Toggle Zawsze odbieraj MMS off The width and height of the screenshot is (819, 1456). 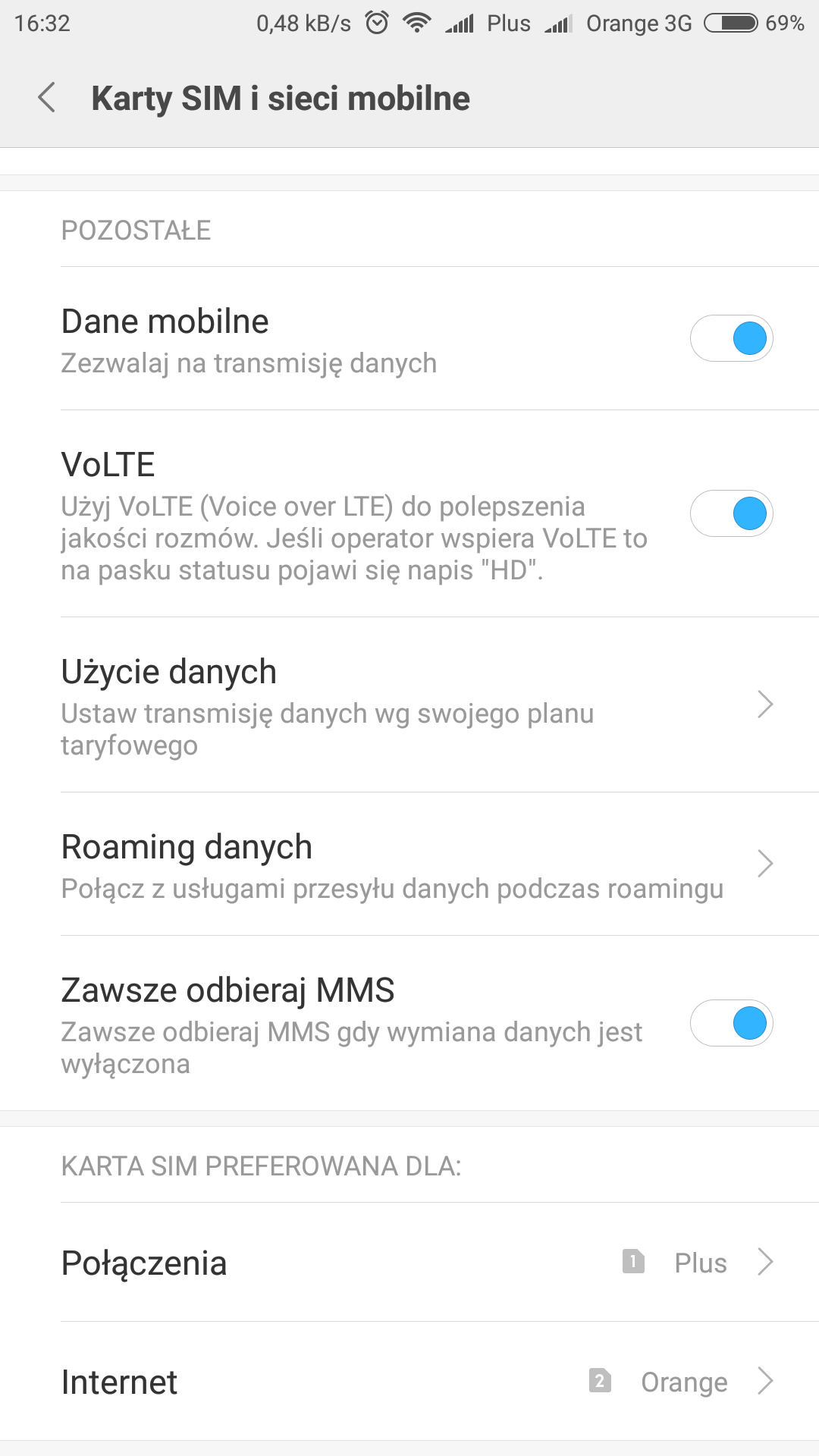(731, 1023)
